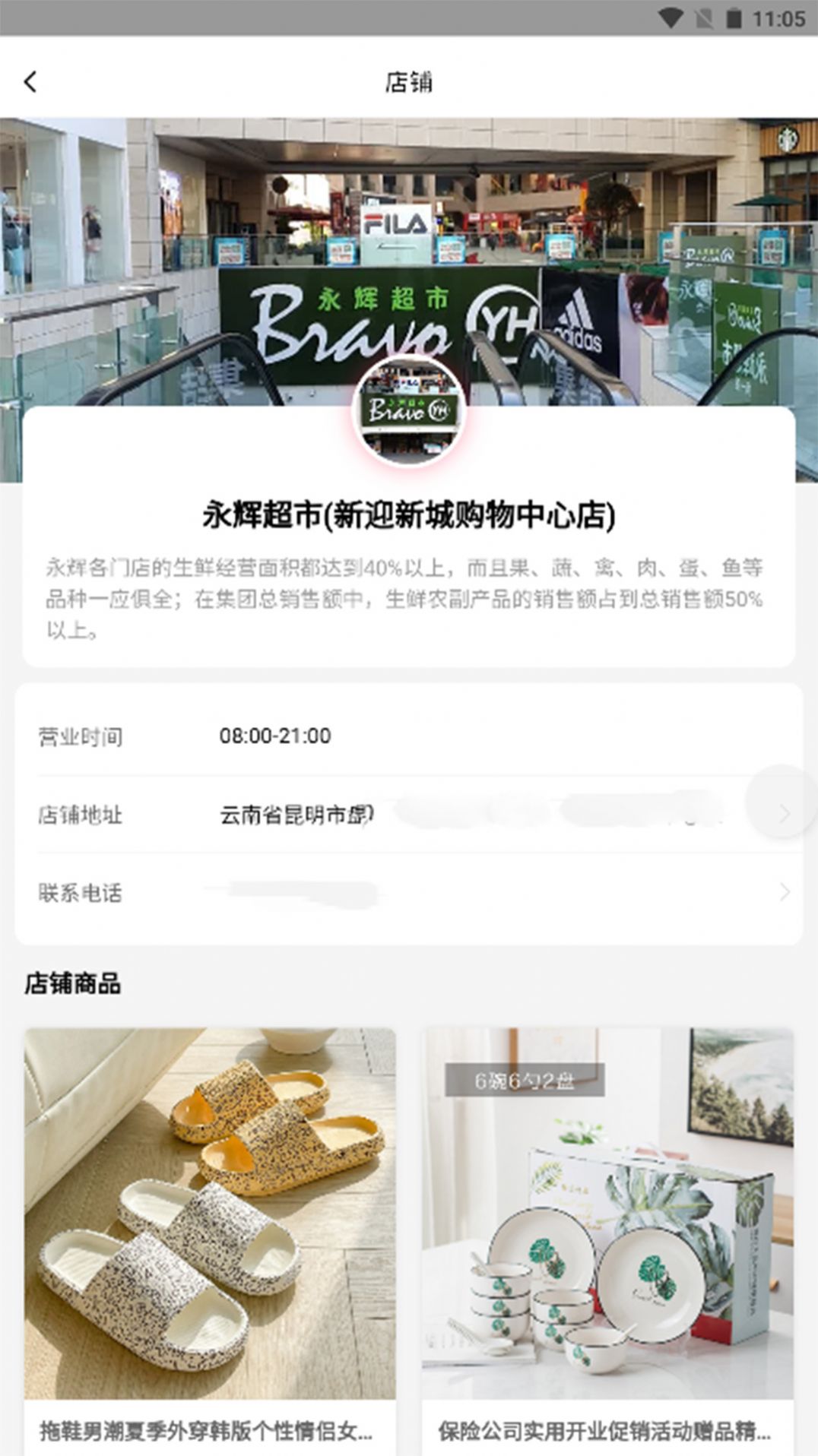
Task: Open the 店铺地址 store address row
Action: click(x=411, y=815)
